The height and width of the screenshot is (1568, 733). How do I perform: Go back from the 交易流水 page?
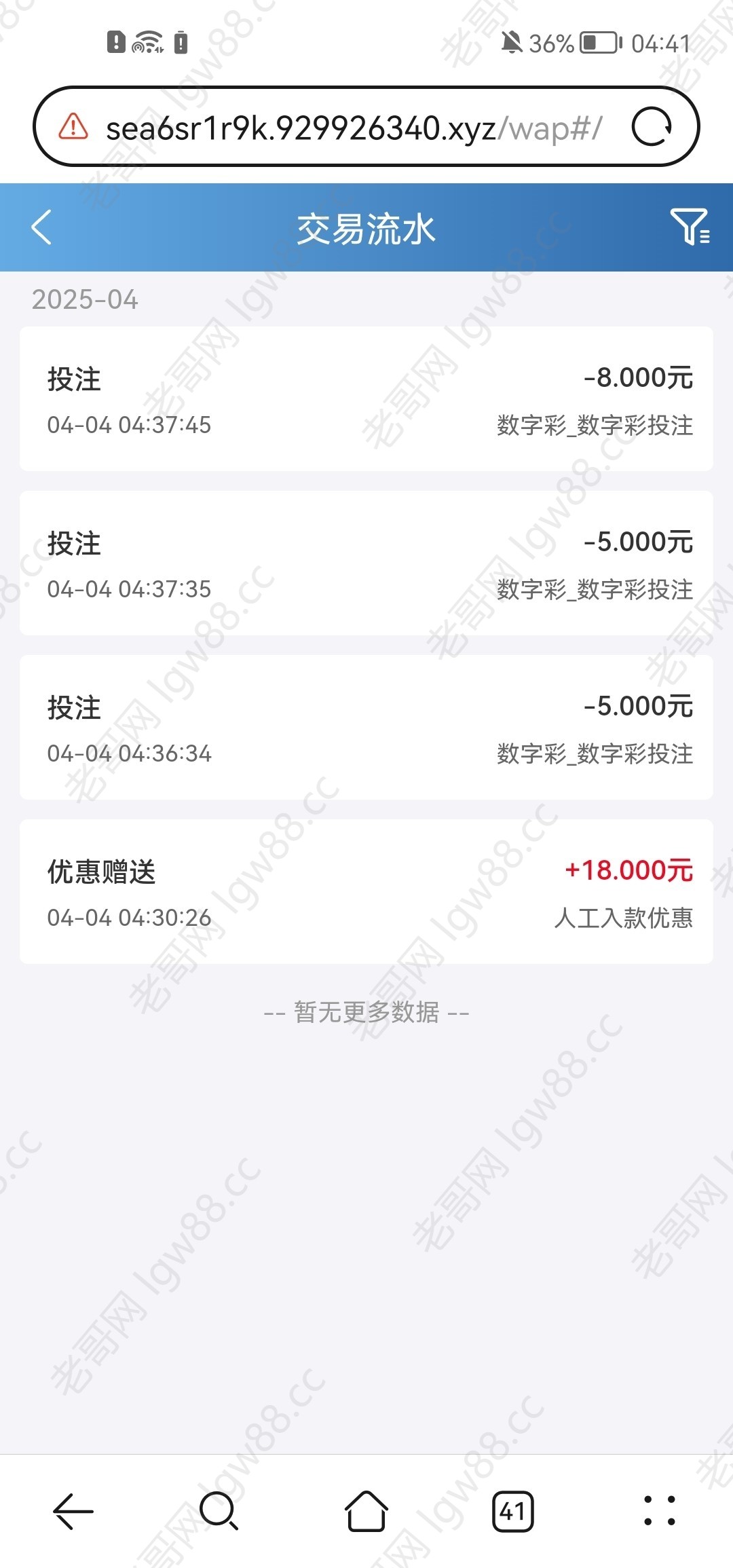point(42,227)
